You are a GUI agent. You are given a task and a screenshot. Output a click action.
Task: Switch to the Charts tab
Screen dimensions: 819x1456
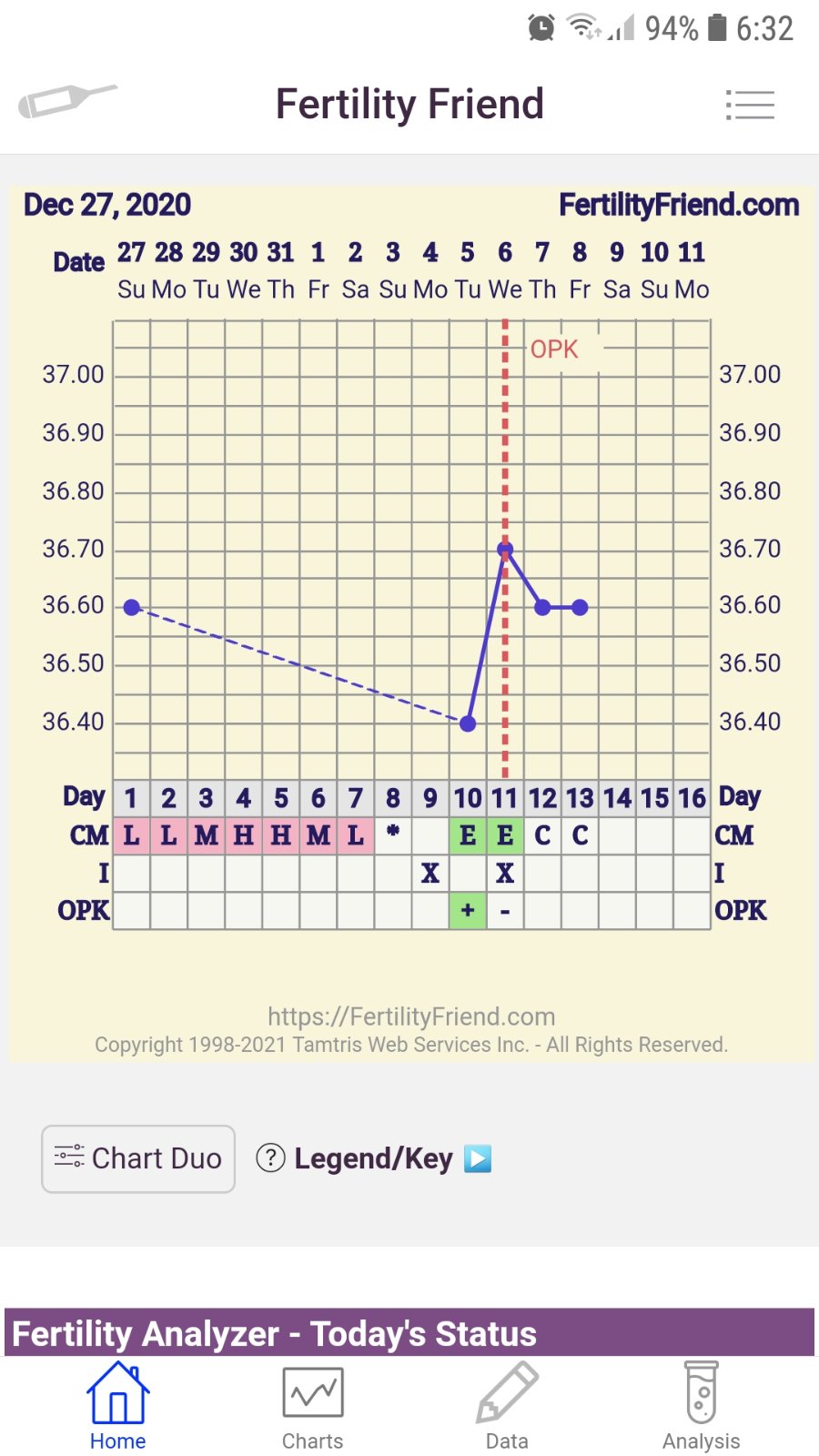[x=312, y=1406]
